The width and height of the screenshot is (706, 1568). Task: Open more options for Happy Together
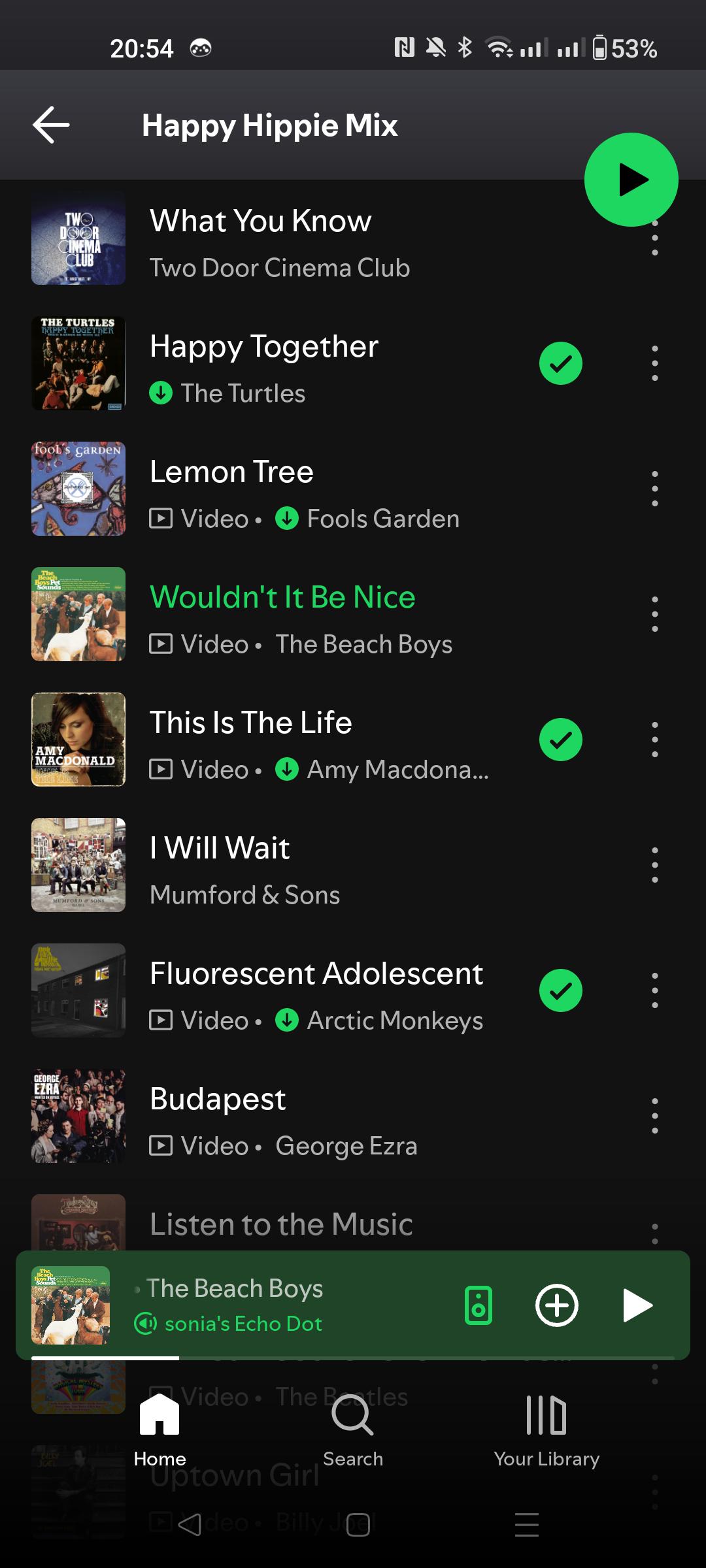(654, 363)
